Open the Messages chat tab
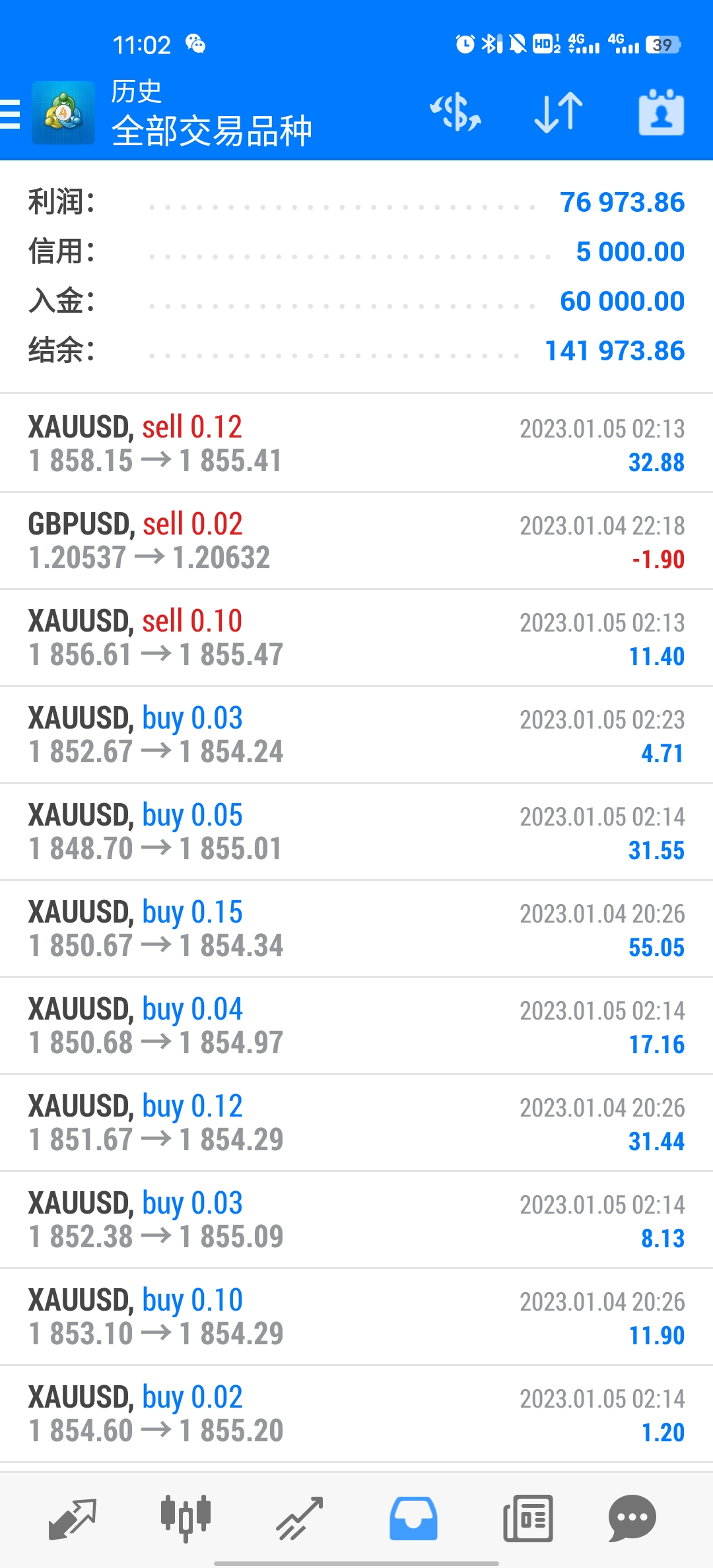 632,1519
